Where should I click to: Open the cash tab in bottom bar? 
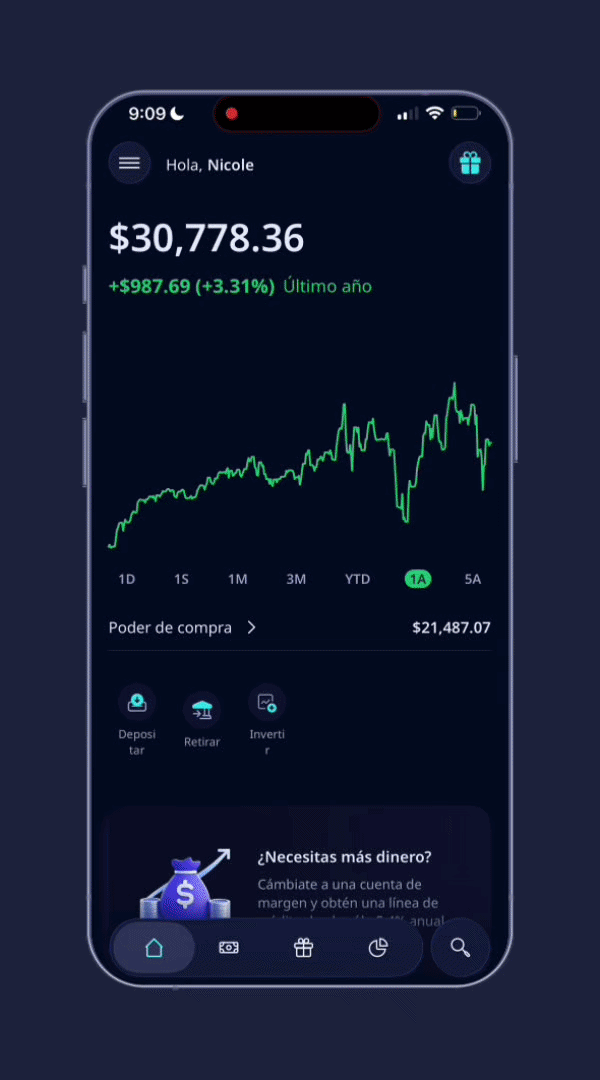pyautogui.click(x=229, y=948)
